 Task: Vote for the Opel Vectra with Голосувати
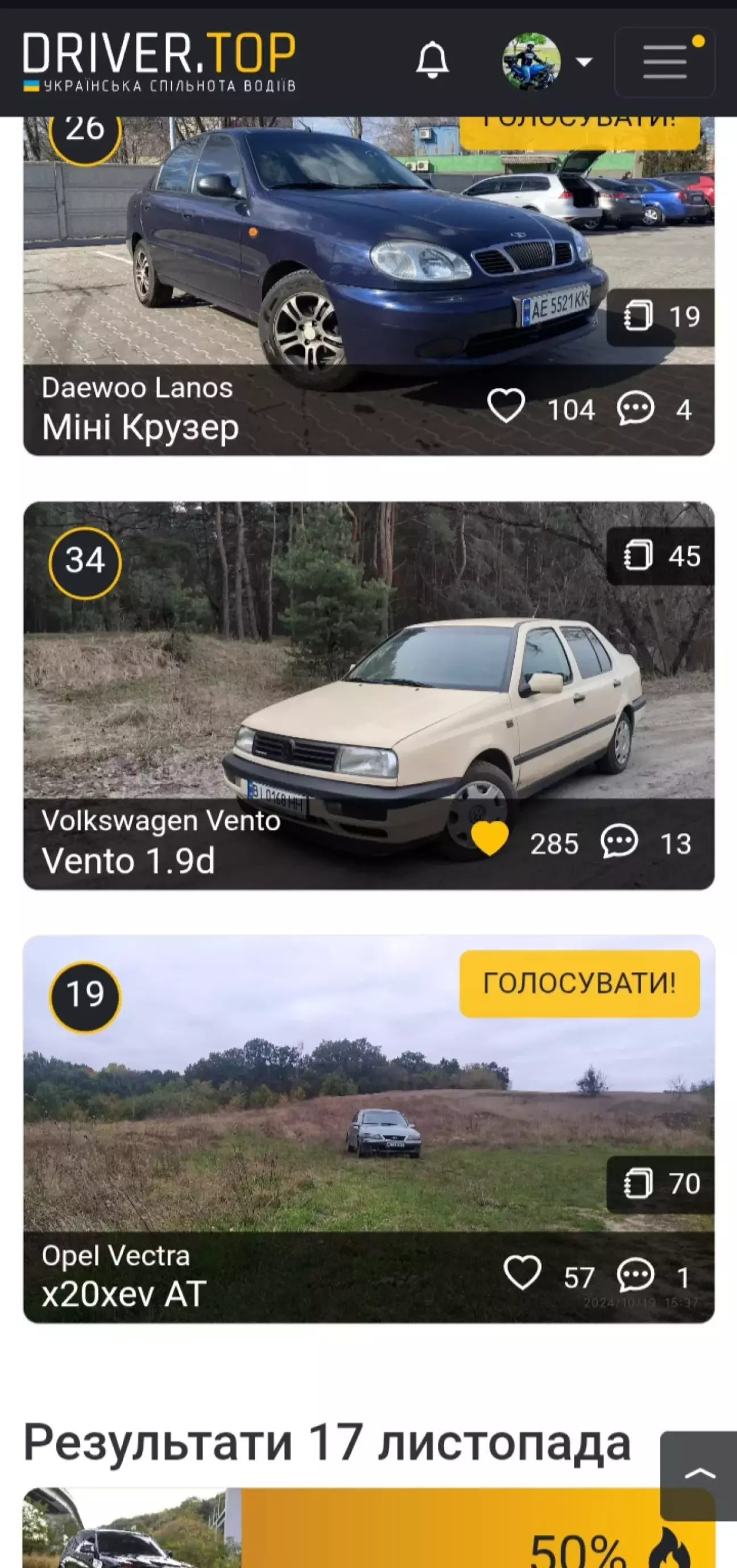coord(579,983)
